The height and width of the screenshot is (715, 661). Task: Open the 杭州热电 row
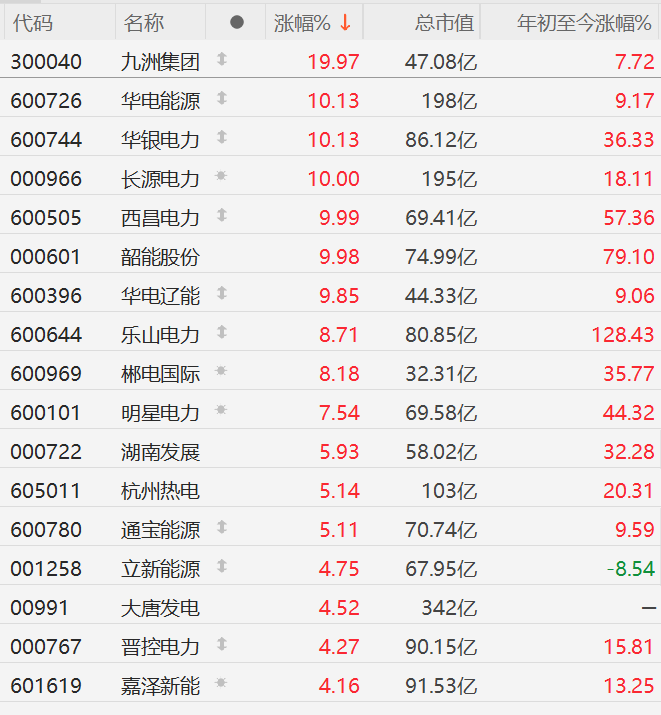tap(160, 491)
